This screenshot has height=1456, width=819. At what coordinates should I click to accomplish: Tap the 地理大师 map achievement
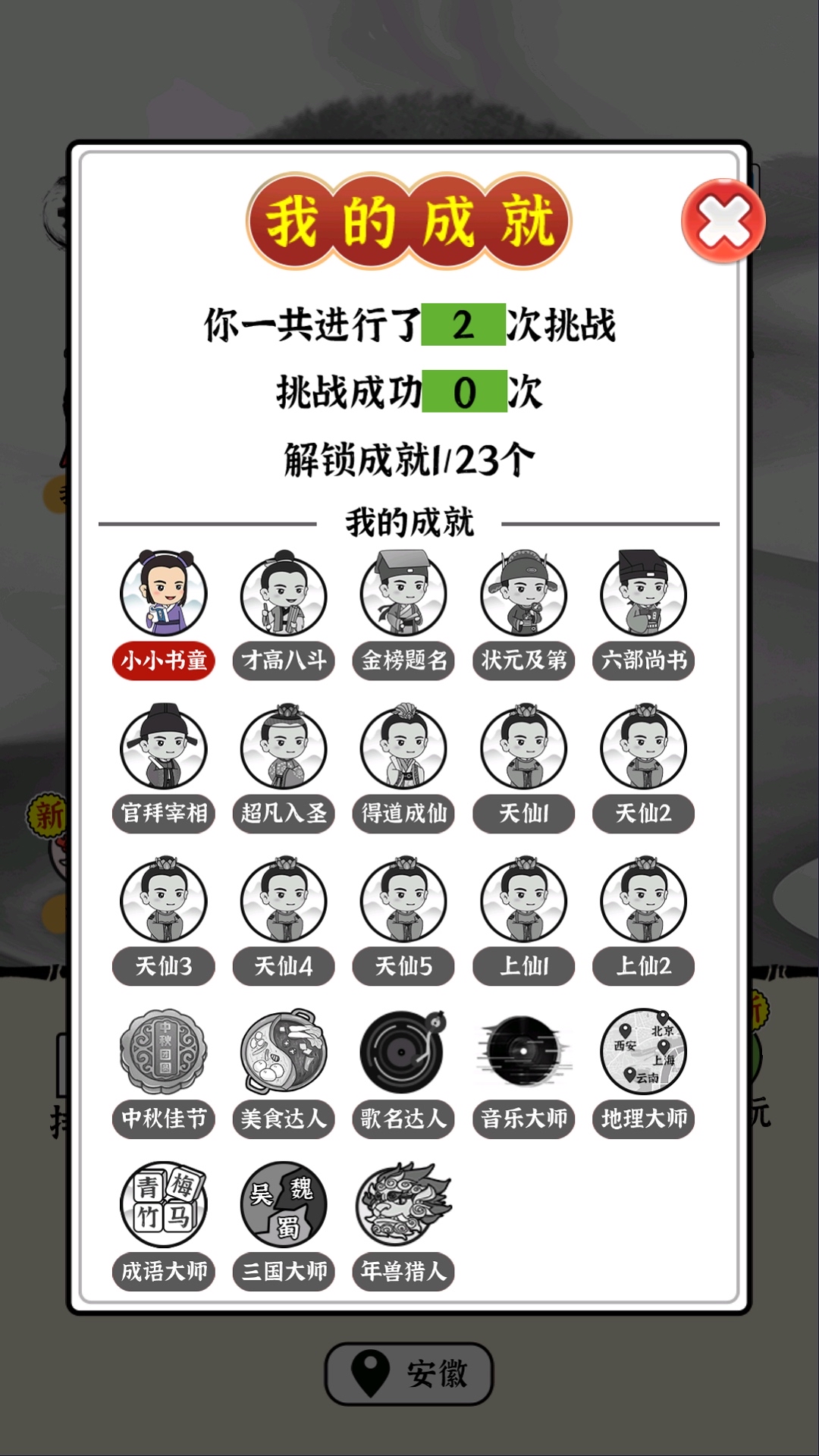coord(643,1052)
